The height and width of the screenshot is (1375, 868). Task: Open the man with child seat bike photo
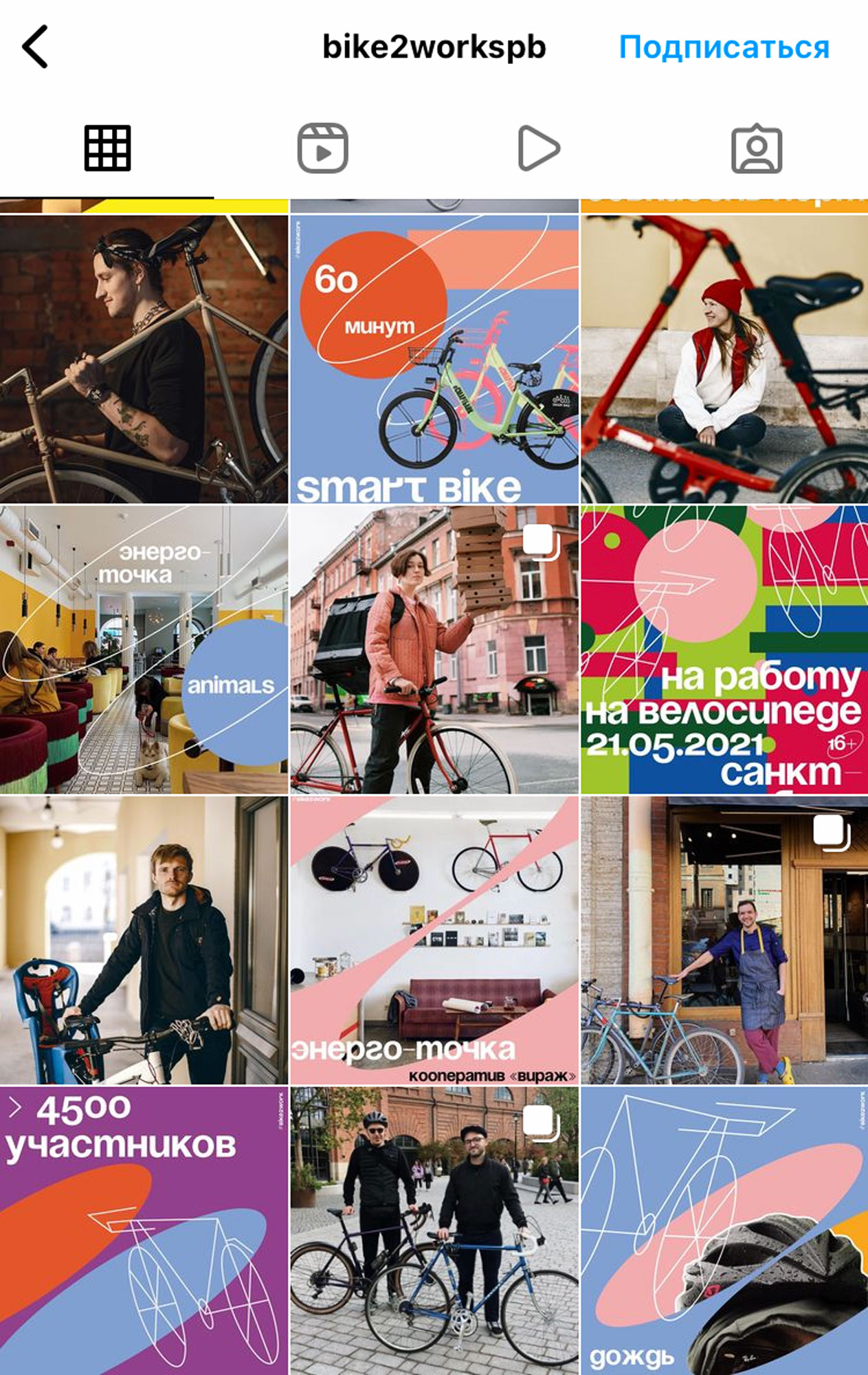(x=144, y=940)
